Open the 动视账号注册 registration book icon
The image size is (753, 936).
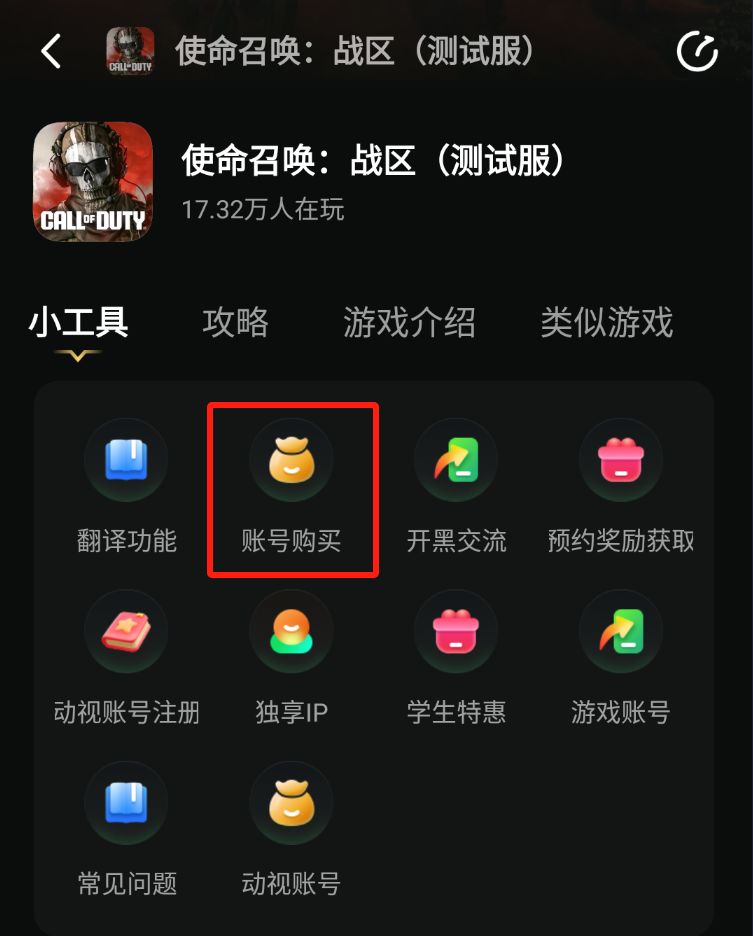127,631
